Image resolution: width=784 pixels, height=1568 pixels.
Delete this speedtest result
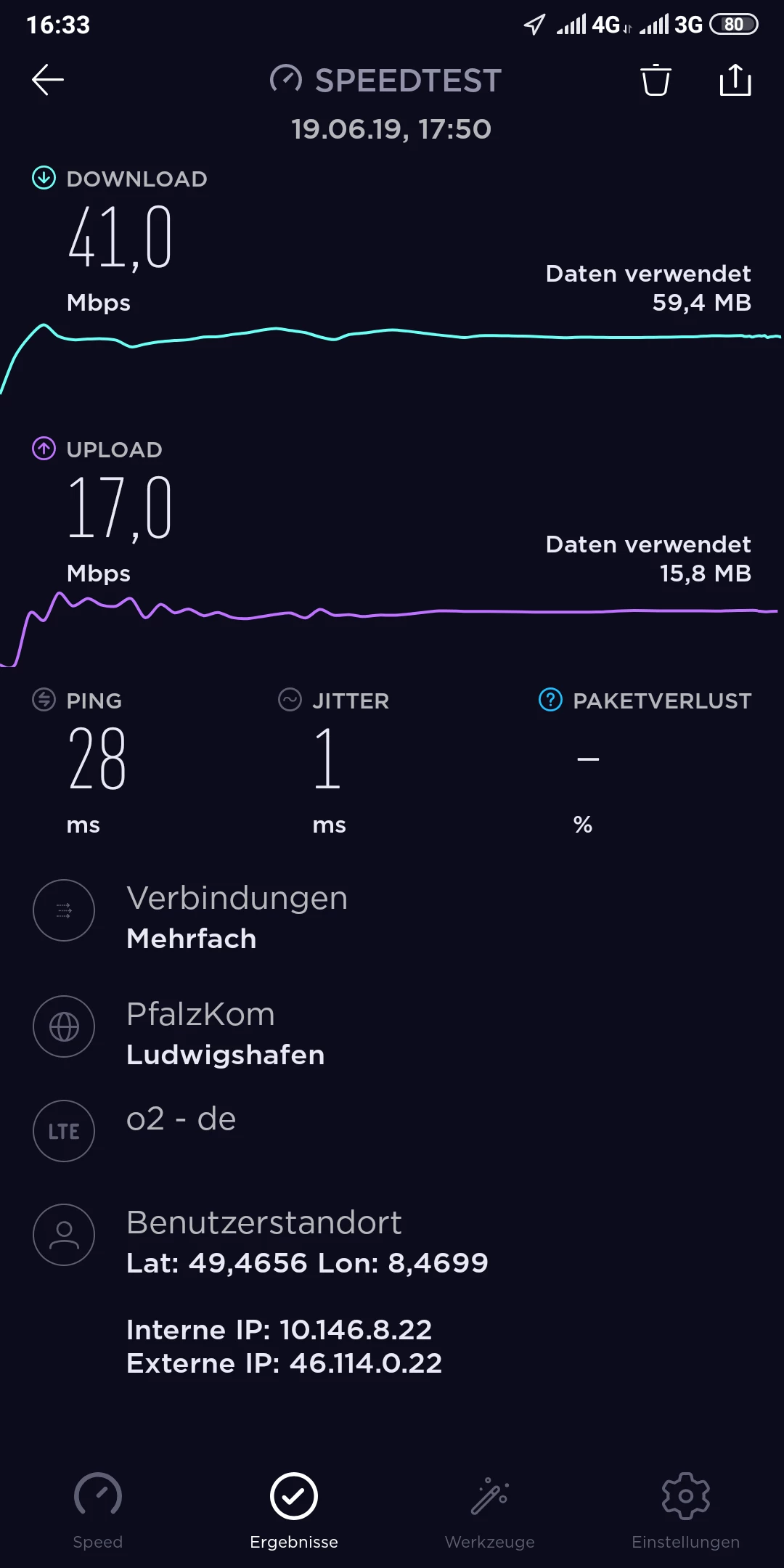click(656, 80)
